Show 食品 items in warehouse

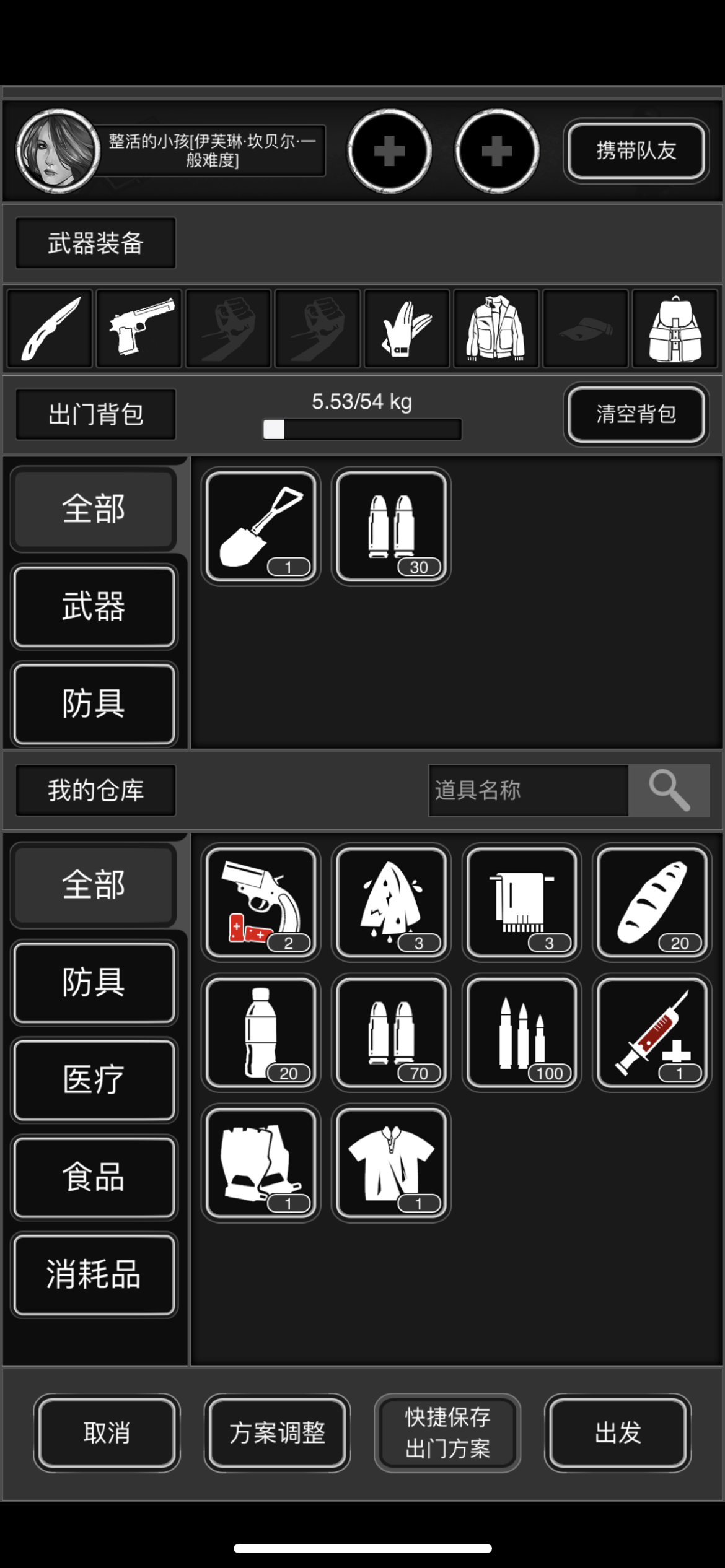(94, 1177)
